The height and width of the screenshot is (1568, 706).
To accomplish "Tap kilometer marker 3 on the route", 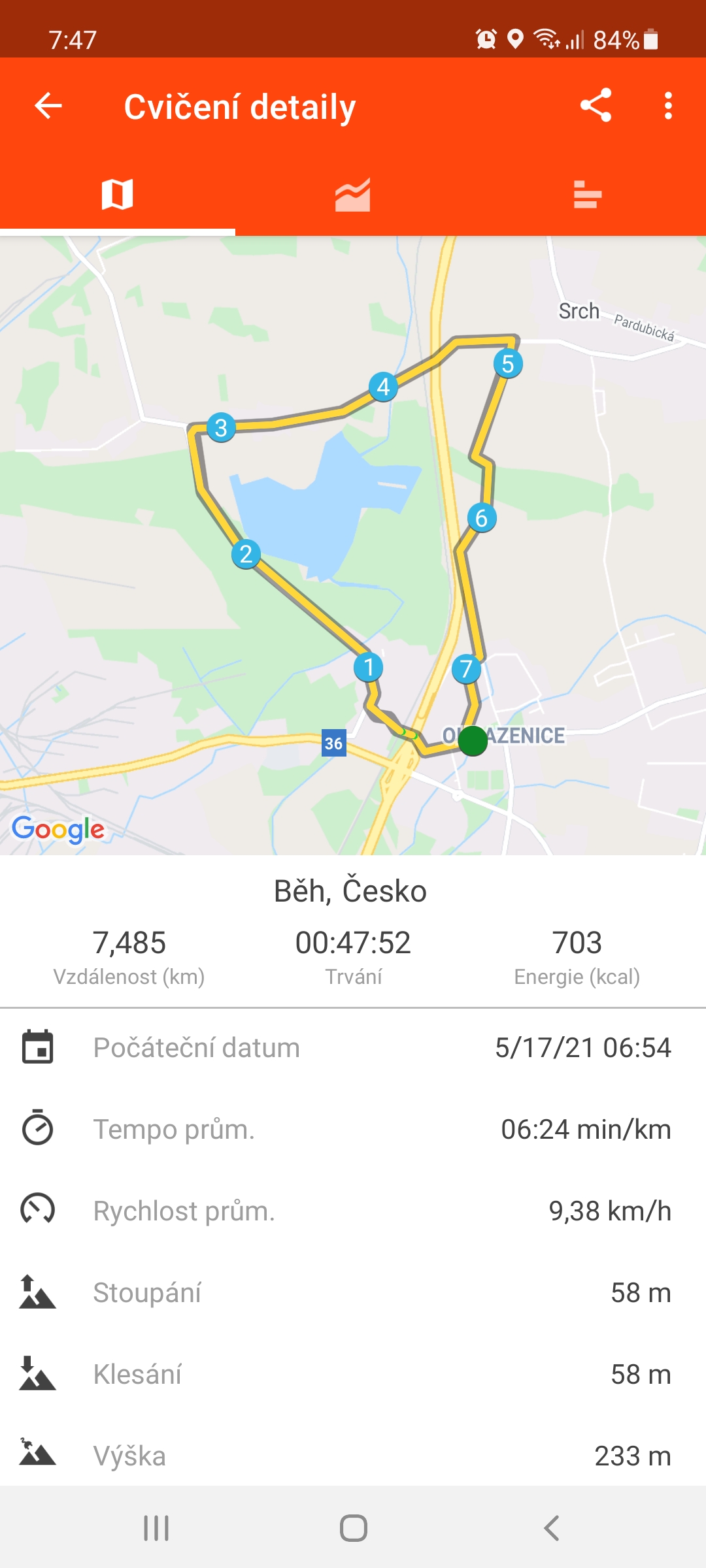I will pyautogui.click(x=221, y=428).
